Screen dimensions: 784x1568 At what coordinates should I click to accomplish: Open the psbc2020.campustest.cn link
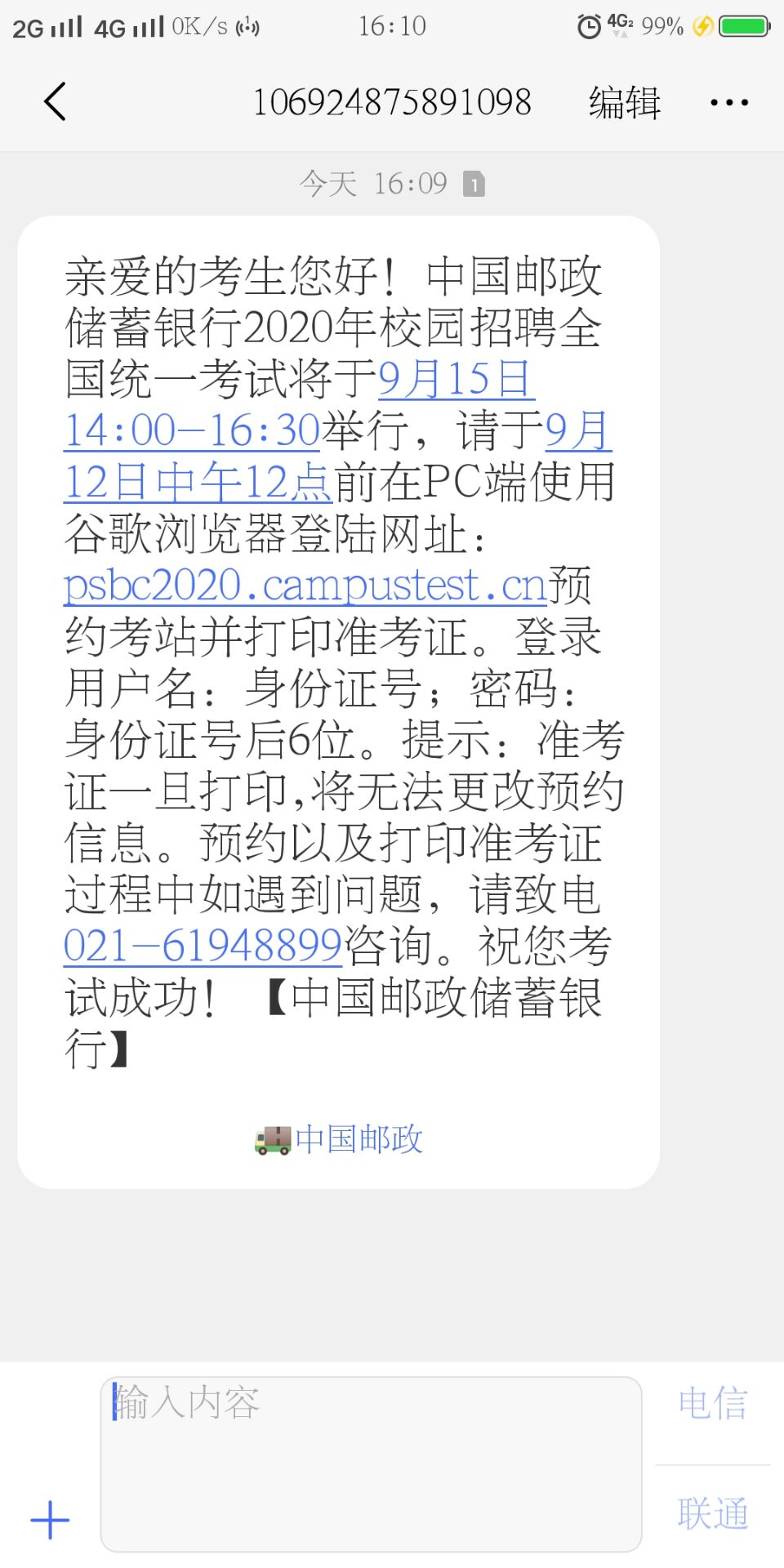click(x=305, y=586)
